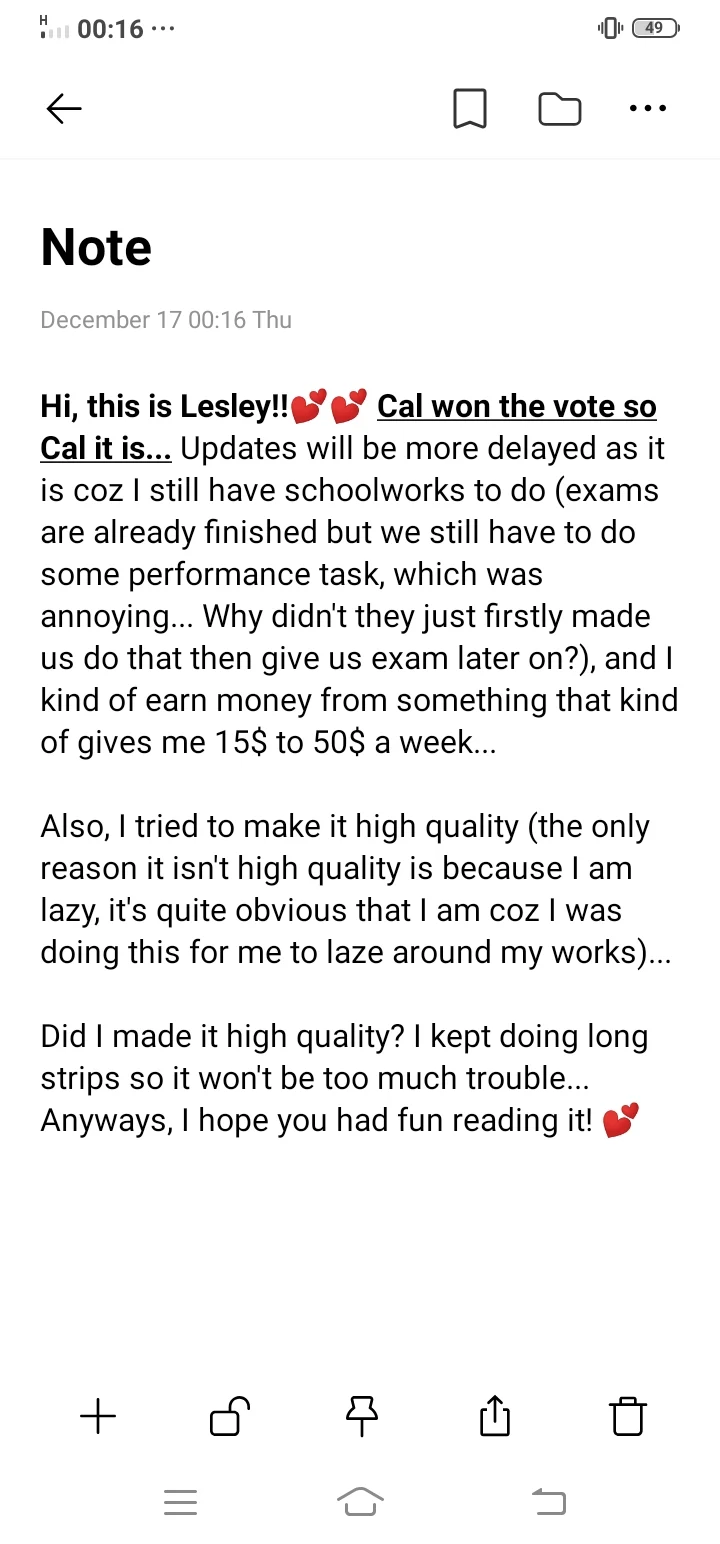The height and width of the screenshot is (1544, 720).
Task: Open the three-dot overflow menu
Action: tap(648, 108)
